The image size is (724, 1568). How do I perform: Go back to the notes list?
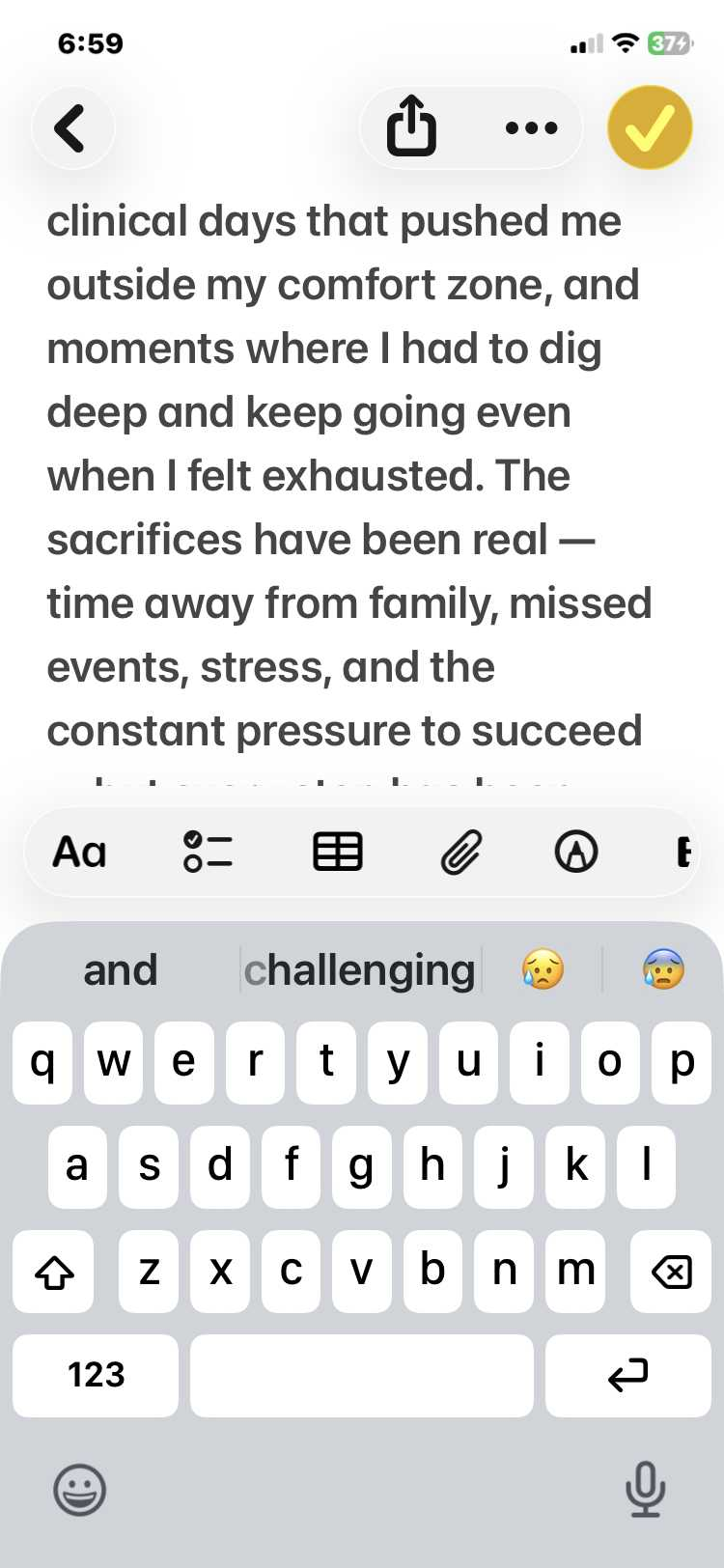pyautogui.click(x=72, y=127)
